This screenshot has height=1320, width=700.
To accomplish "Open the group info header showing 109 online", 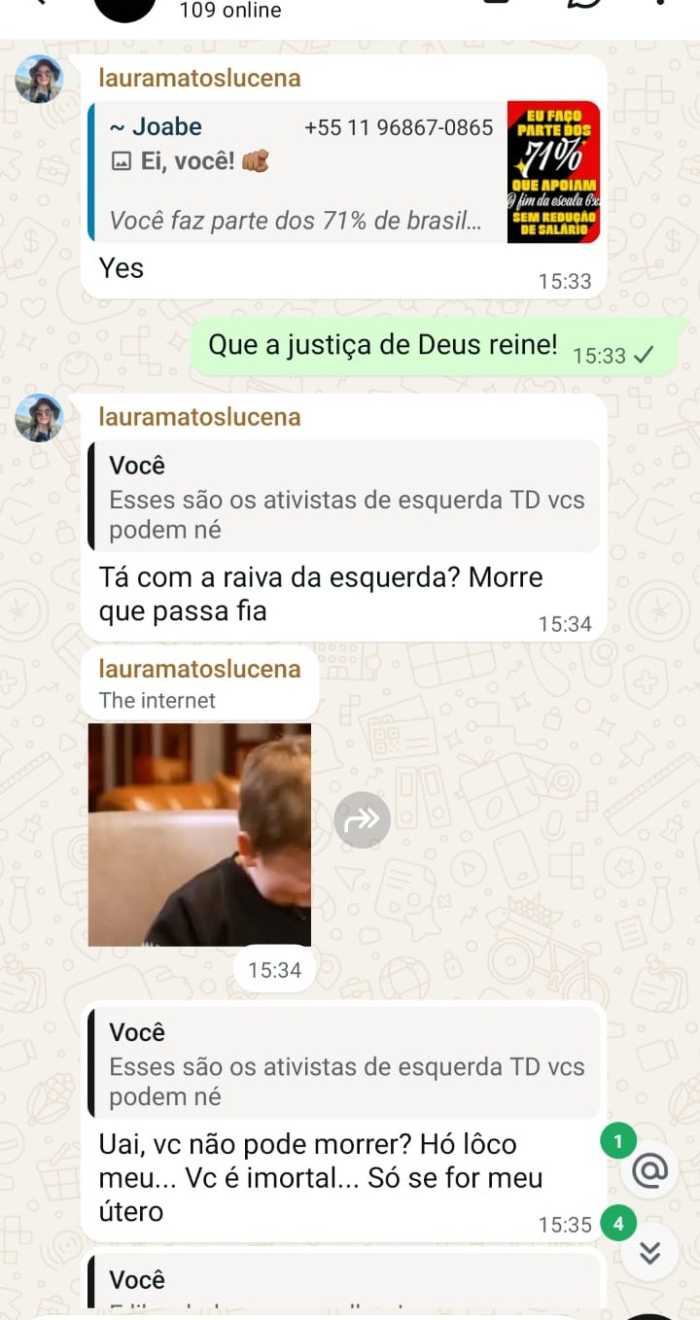I will (230, 11).
